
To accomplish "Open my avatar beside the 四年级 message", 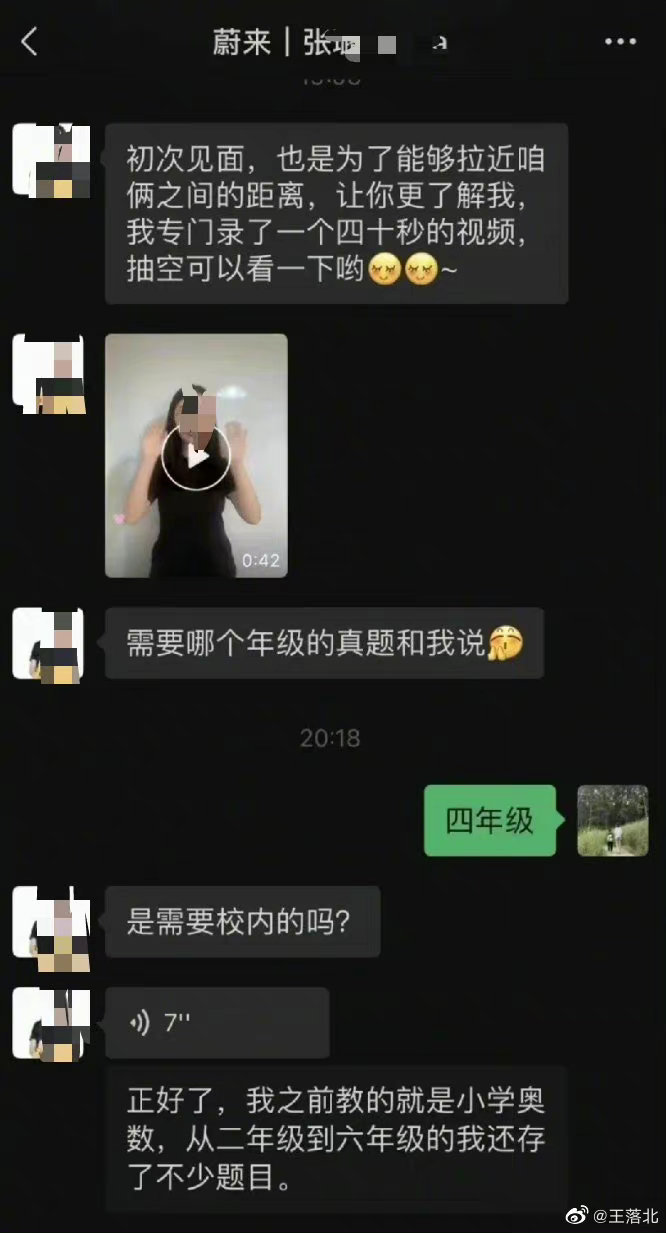I will (613, 821).
